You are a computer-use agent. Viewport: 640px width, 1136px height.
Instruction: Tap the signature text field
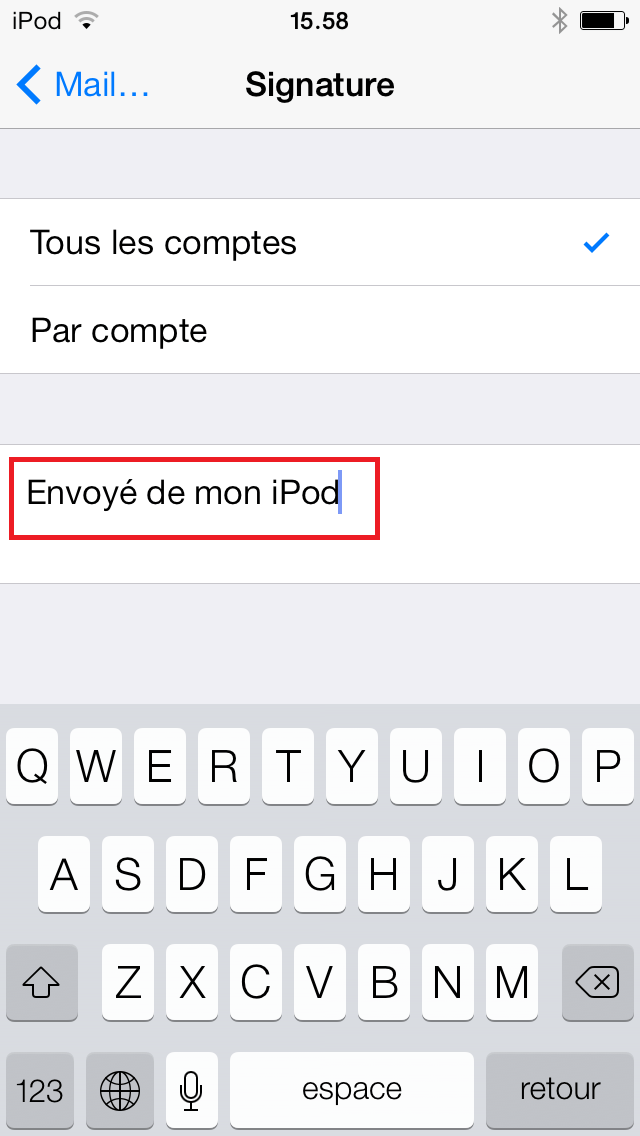(320, 514)
